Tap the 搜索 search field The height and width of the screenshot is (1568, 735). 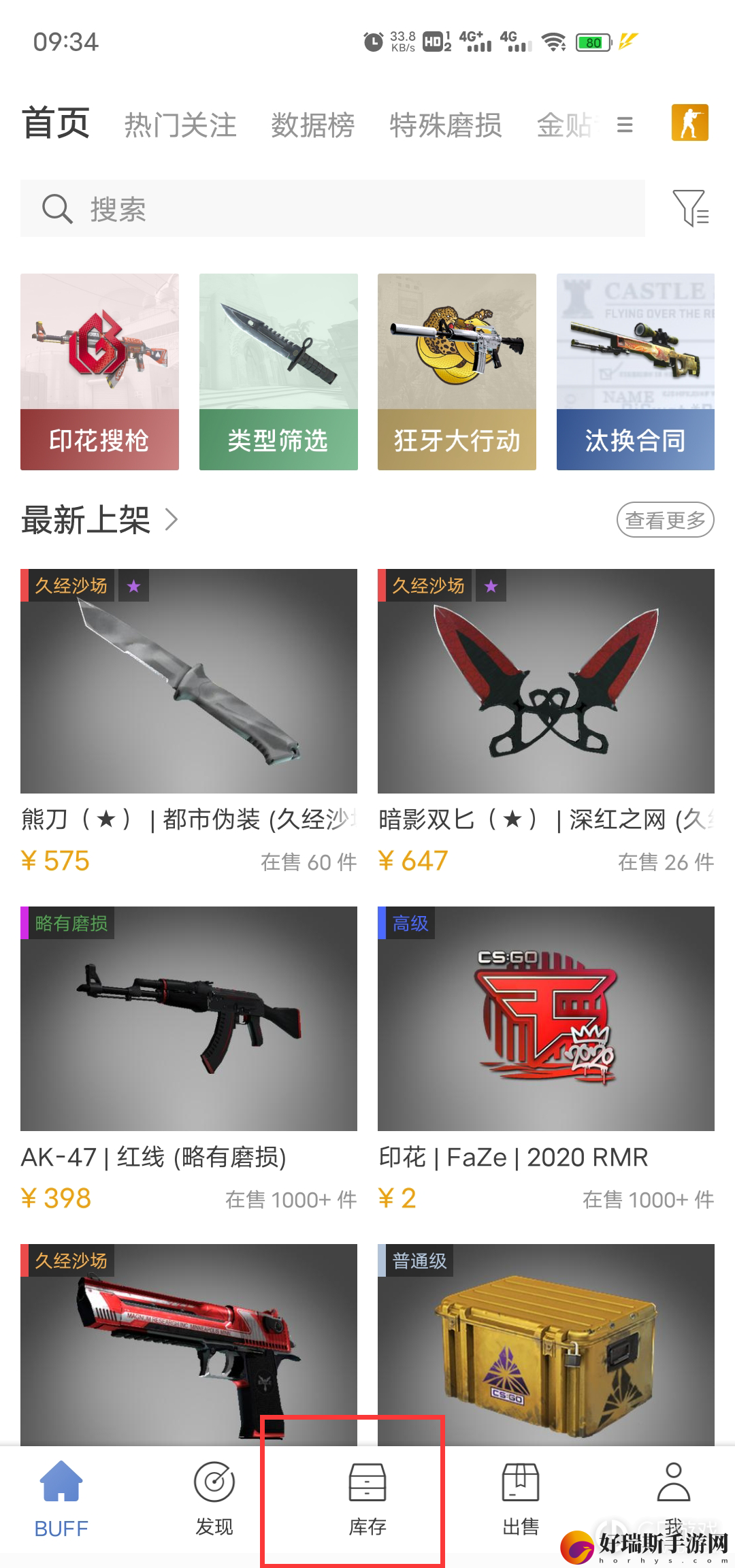click(332, 208)
